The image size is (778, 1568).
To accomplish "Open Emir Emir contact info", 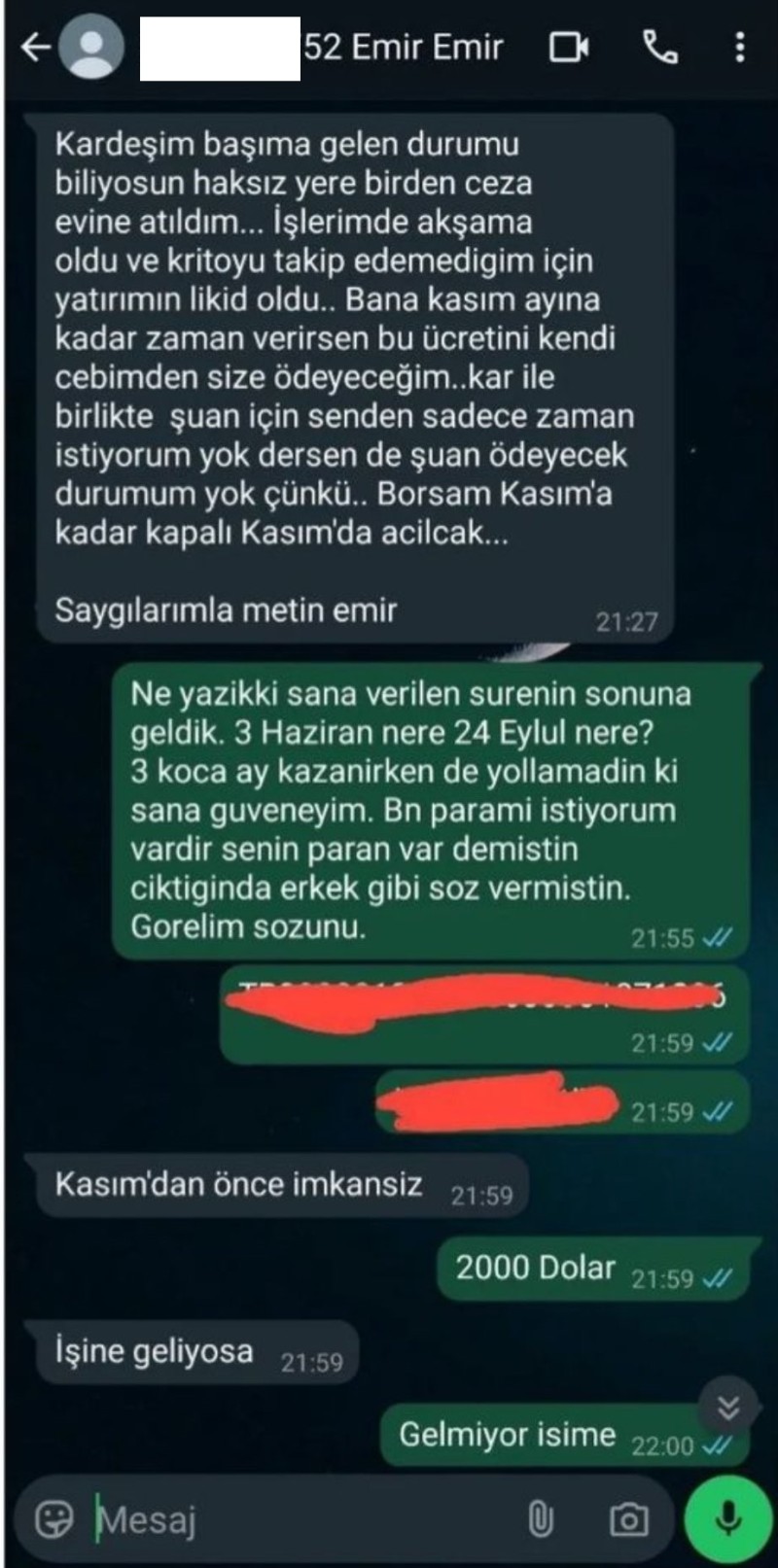I will coord(403,47).
